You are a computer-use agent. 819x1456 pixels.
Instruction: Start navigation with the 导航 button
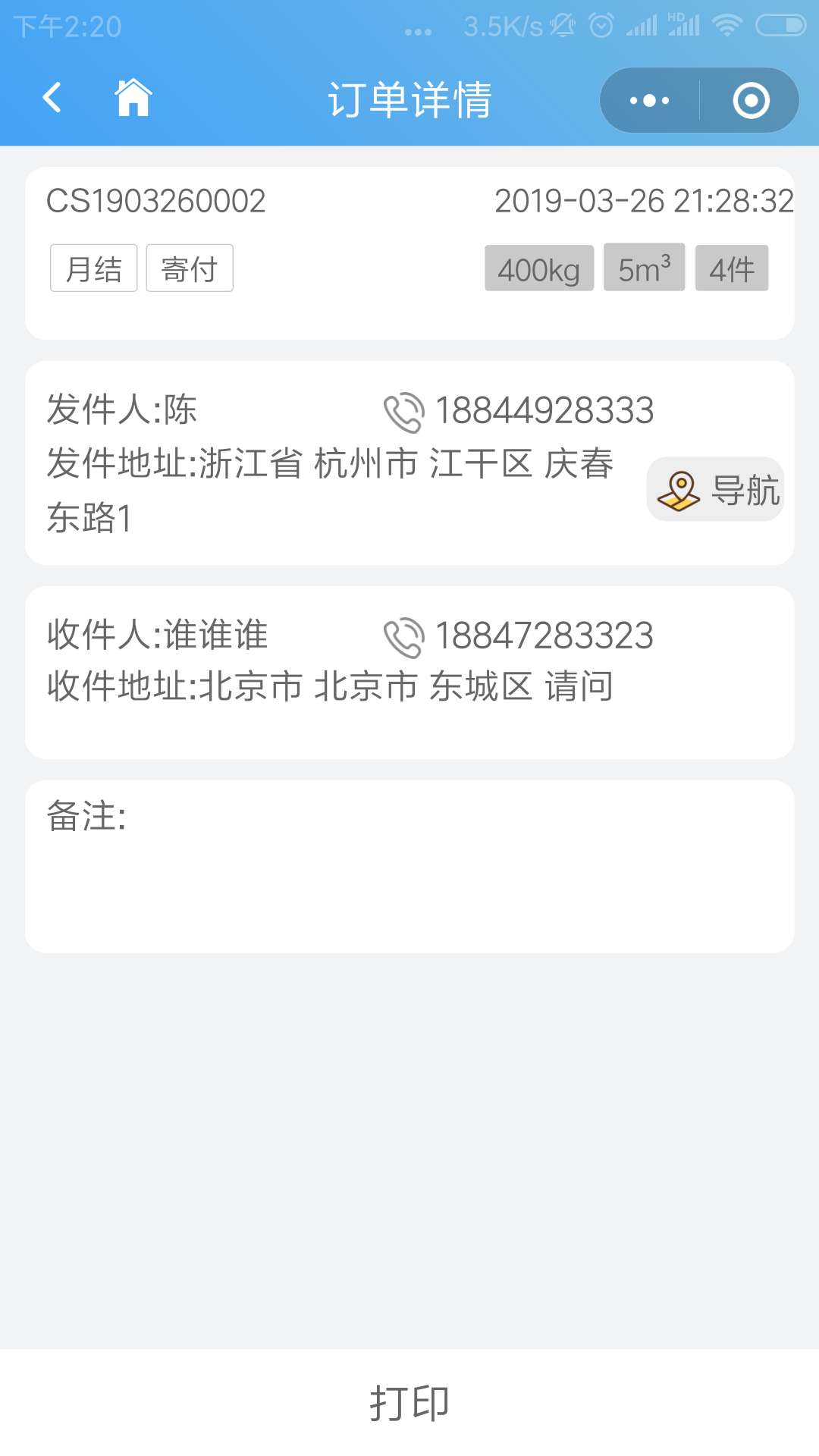(715, 489)
